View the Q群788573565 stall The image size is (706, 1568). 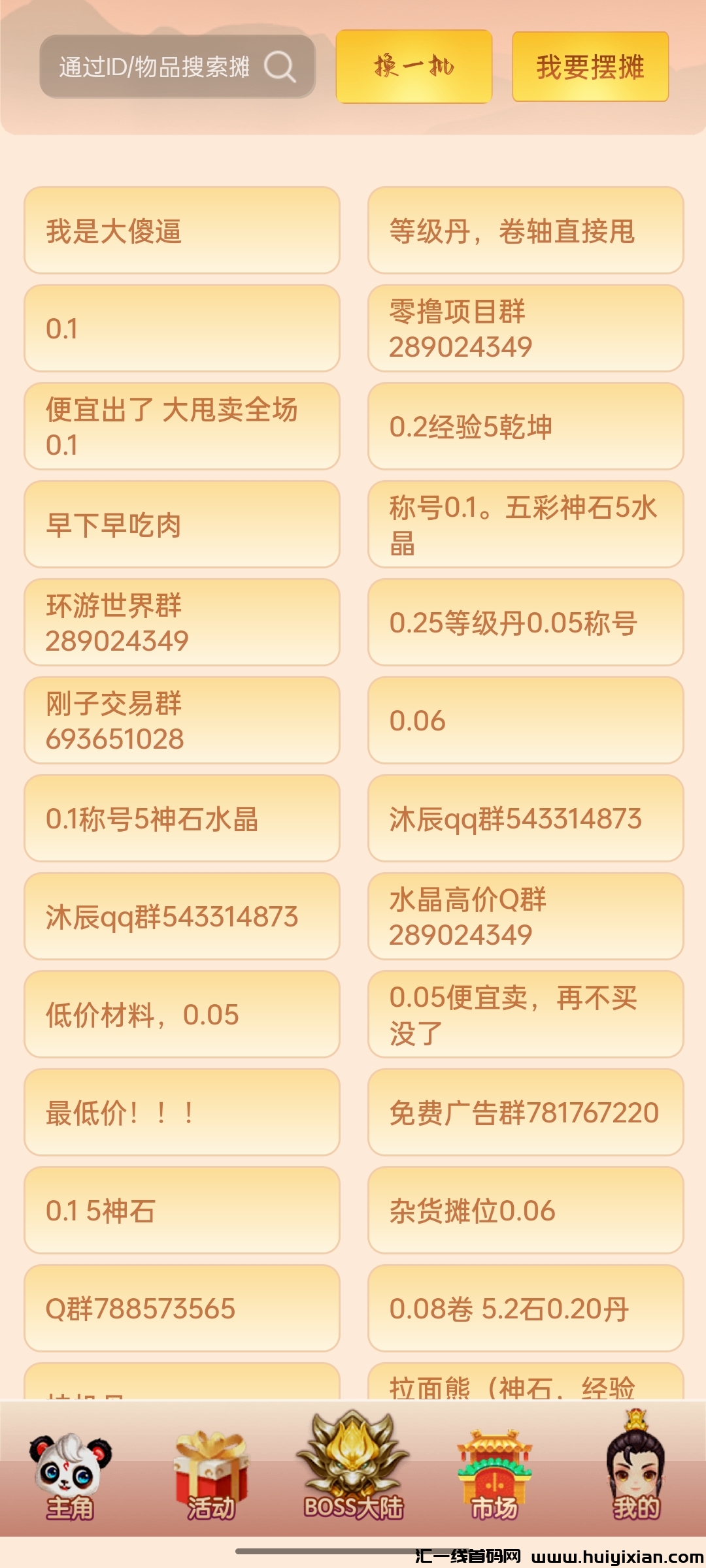coord(182,1309)
